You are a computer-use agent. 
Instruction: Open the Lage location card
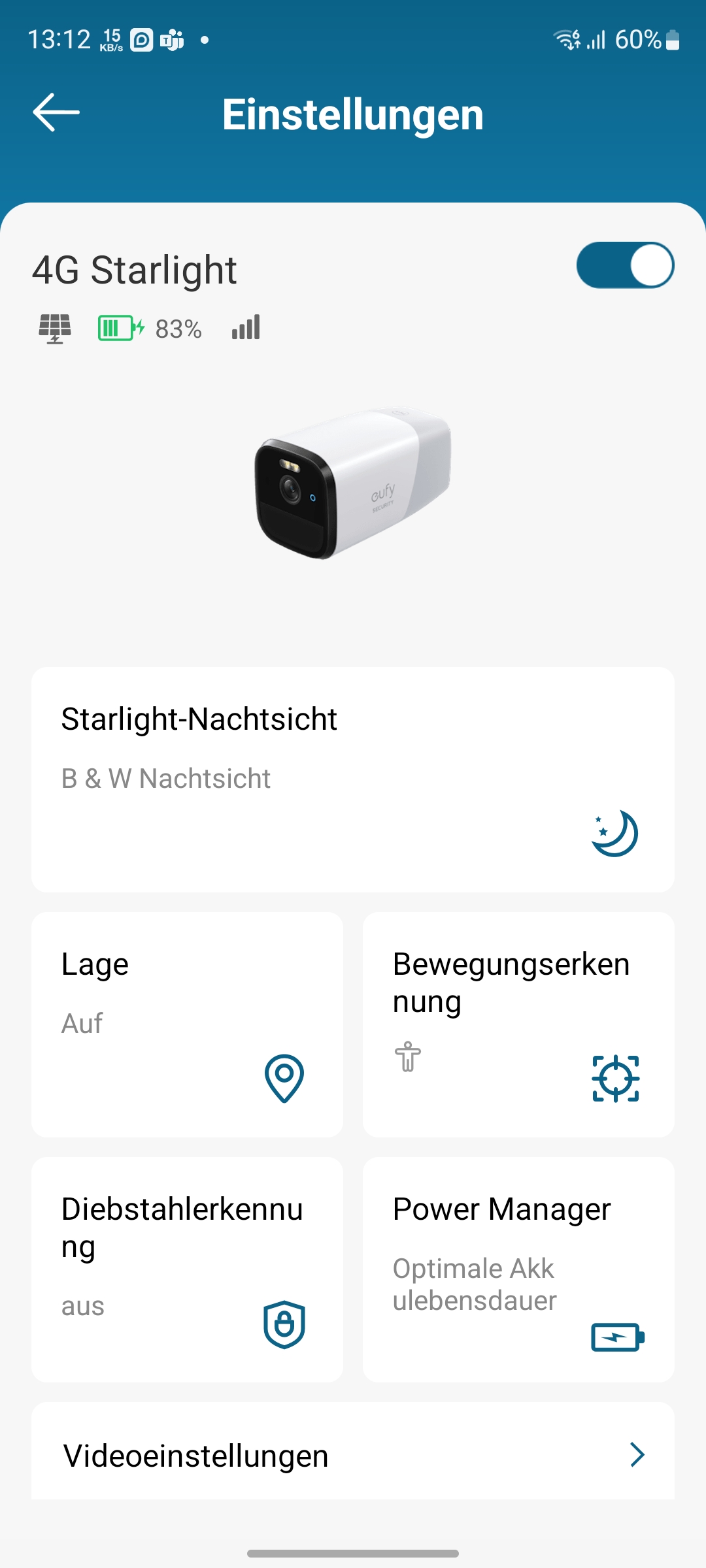click(187, 1024)
